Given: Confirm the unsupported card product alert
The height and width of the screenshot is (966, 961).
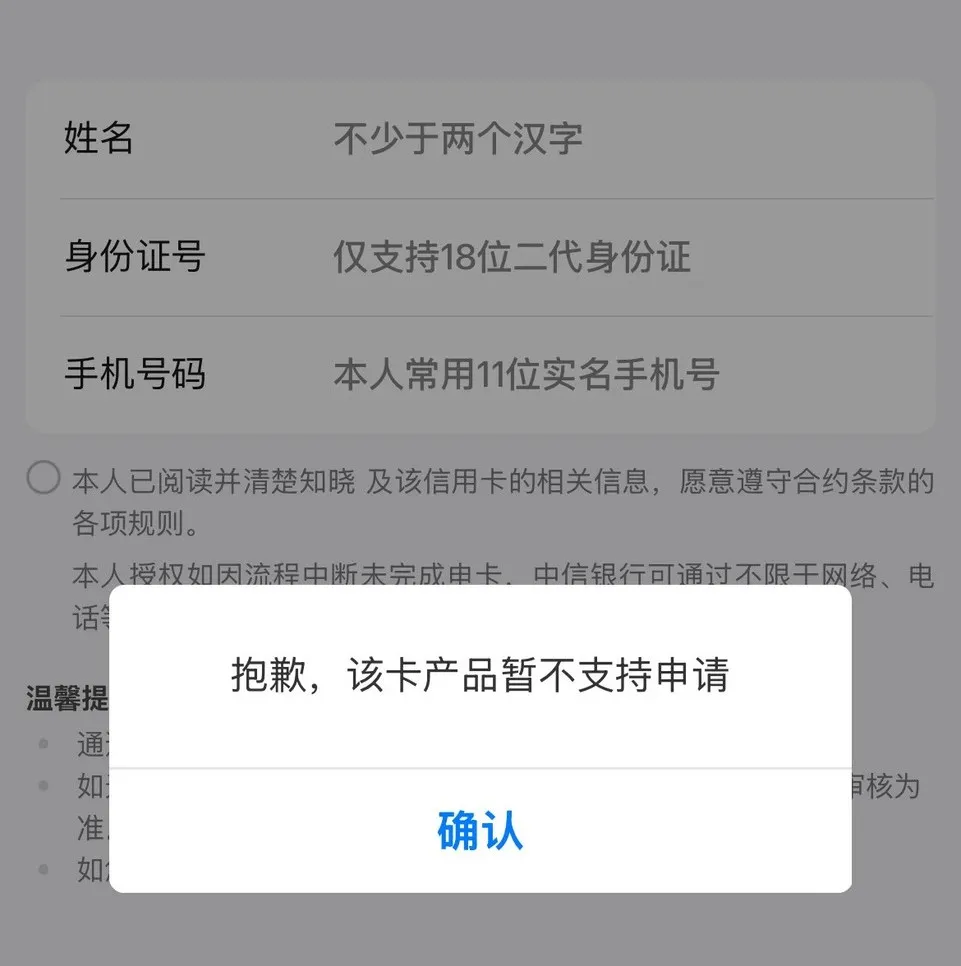Looking at the screenshot, I should (478, 831).
